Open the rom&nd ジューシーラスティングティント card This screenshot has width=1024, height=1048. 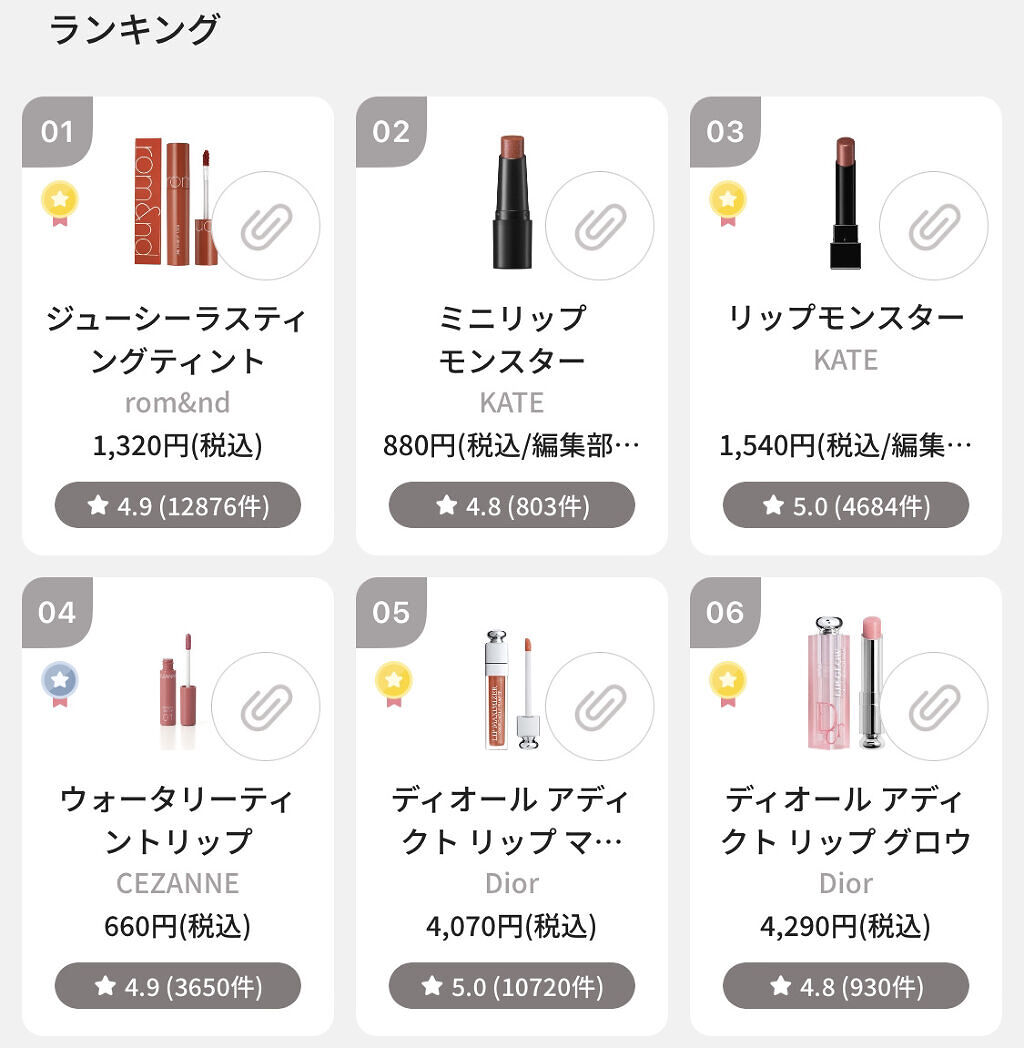pos(177,340)
